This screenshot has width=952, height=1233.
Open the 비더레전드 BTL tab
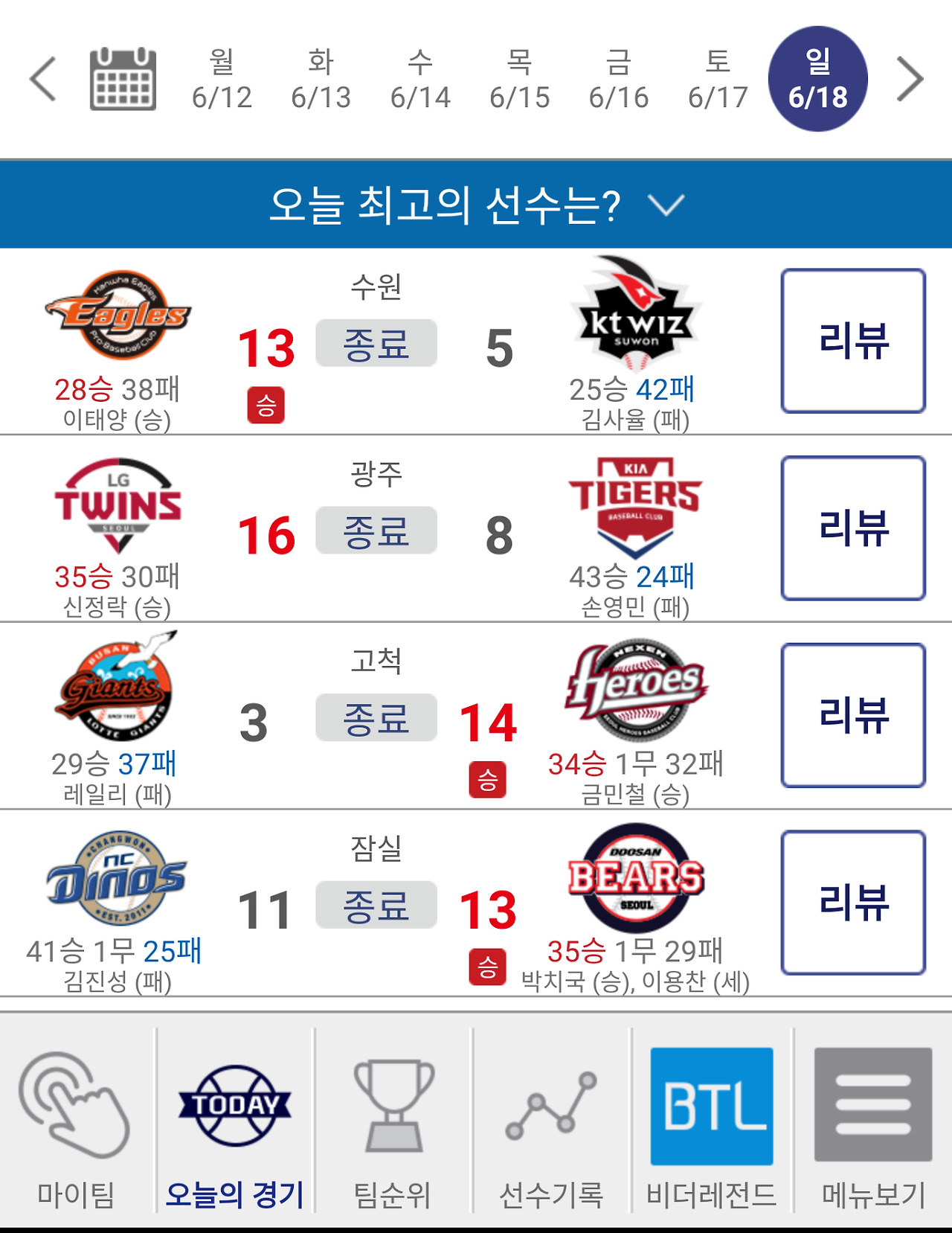[712, 1124]
